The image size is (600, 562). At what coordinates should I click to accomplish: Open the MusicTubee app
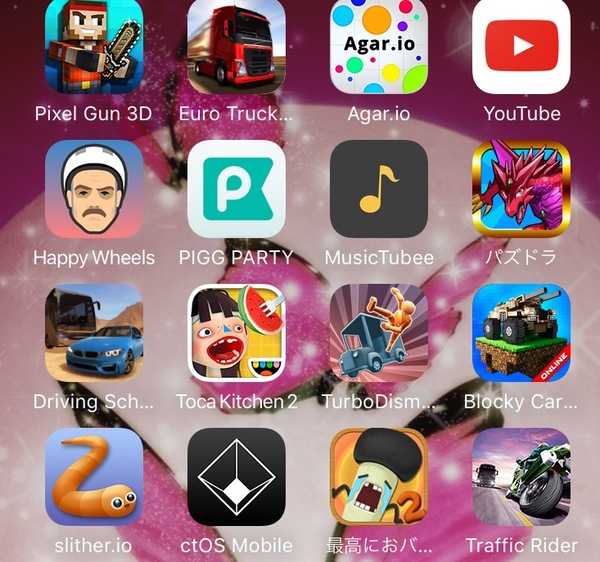[x=379, y=189]
